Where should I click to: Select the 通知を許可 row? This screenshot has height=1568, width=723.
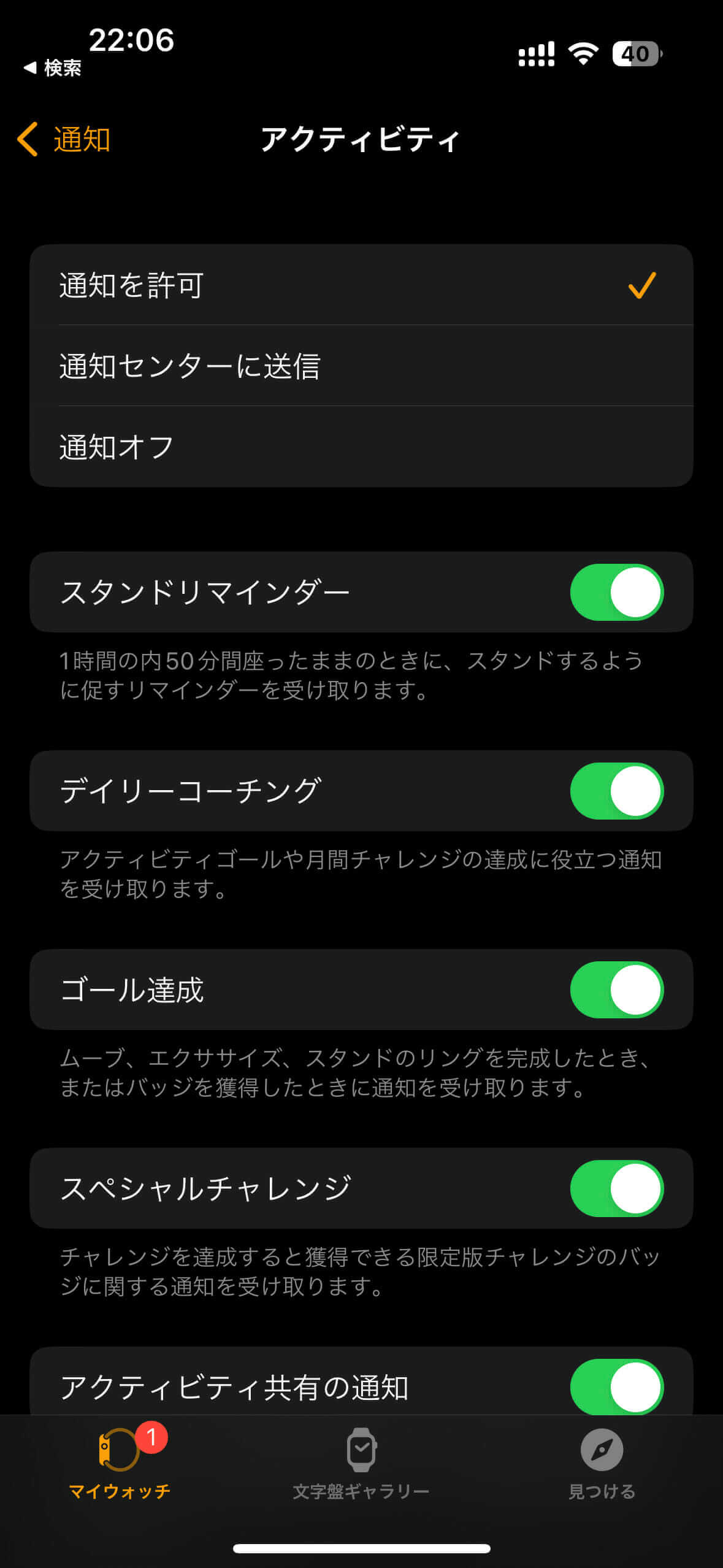point(361,284)
